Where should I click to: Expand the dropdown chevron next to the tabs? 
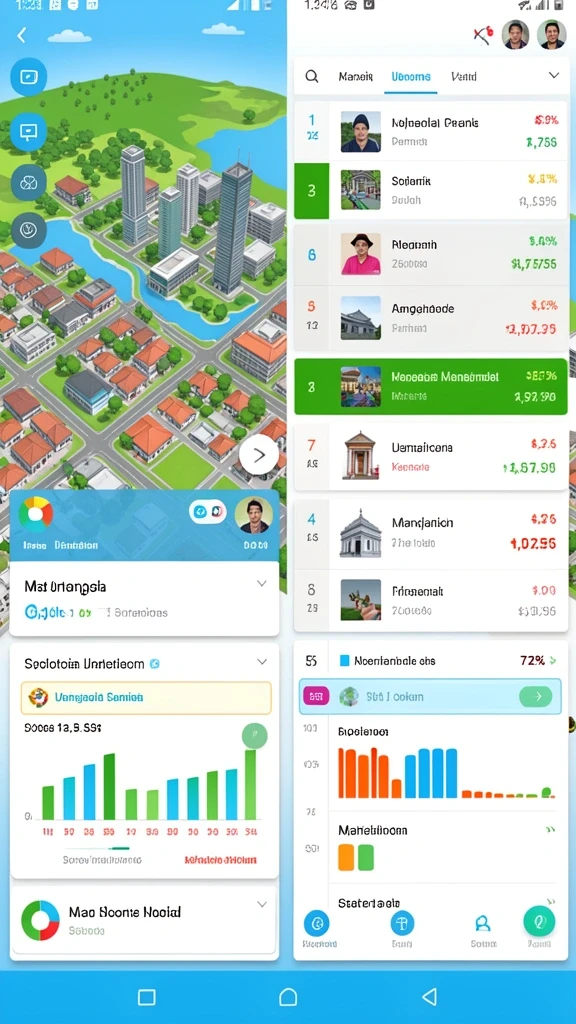pos(554,76)
